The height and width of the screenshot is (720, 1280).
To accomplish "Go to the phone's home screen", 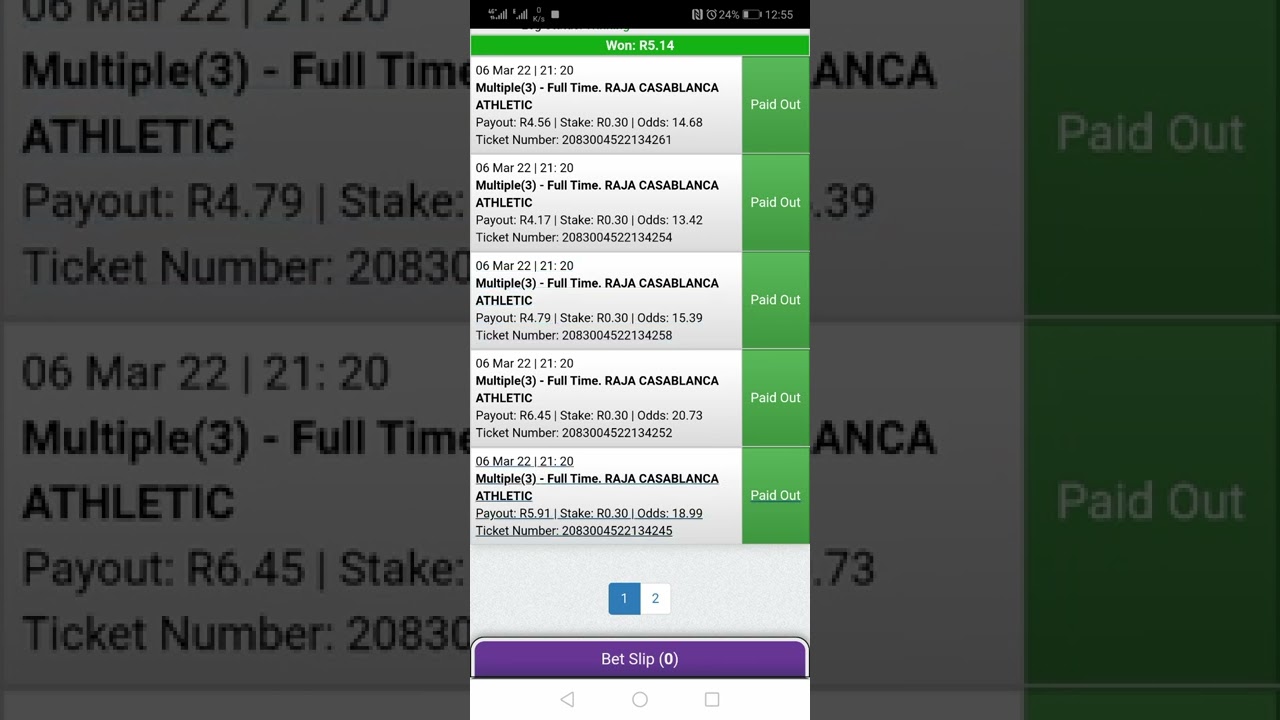I will click(640, 700).
